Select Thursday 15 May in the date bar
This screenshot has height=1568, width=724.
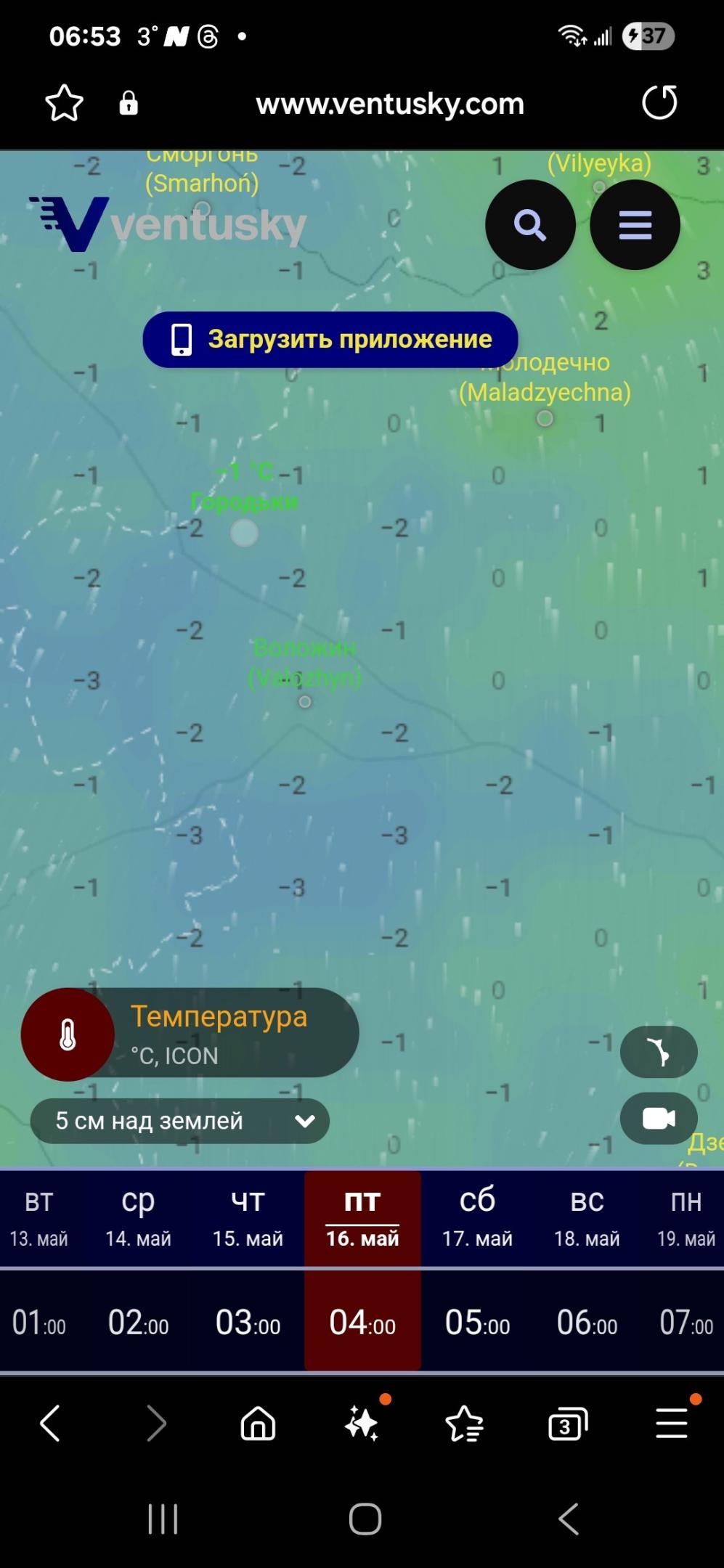click(248, 1219)
